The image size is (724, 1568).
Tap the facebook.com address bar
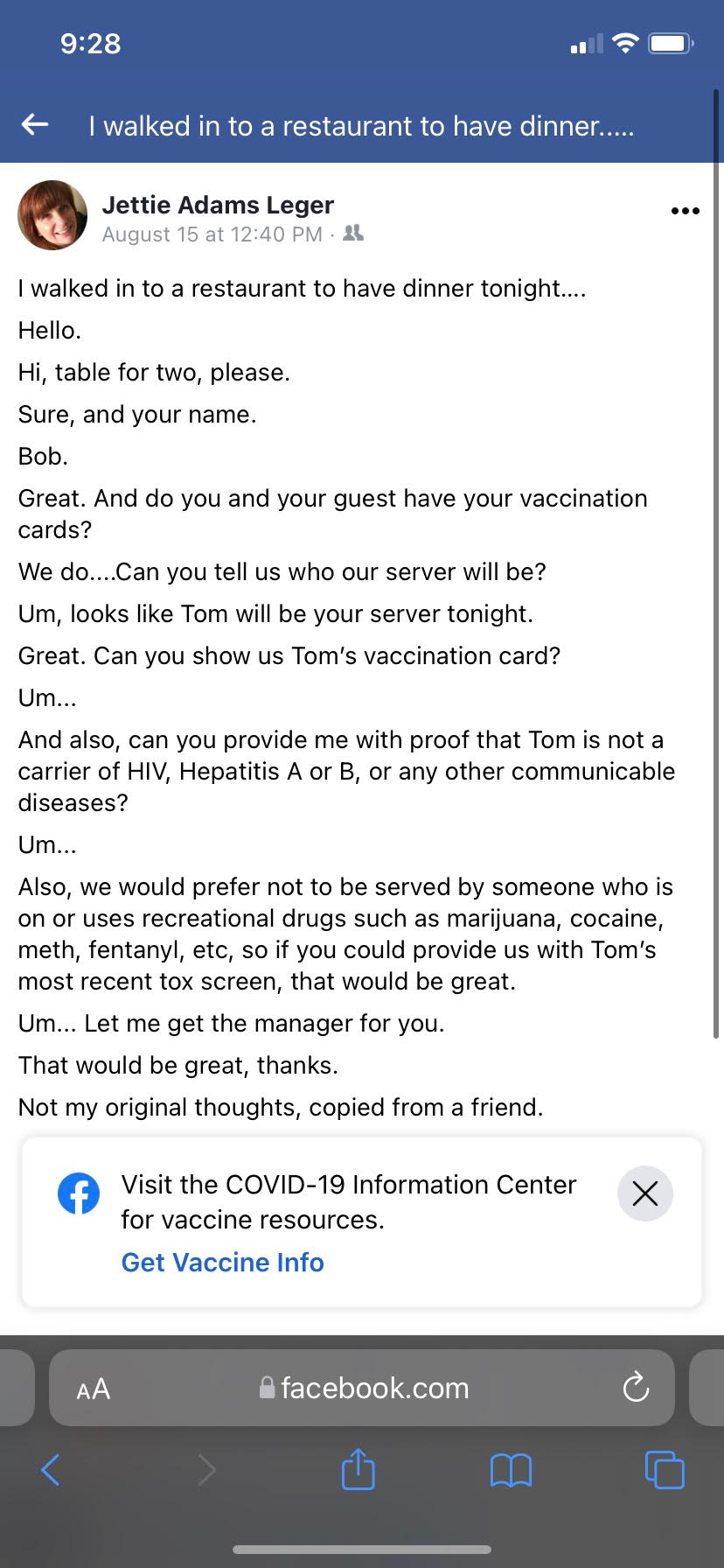[362, 1388]
